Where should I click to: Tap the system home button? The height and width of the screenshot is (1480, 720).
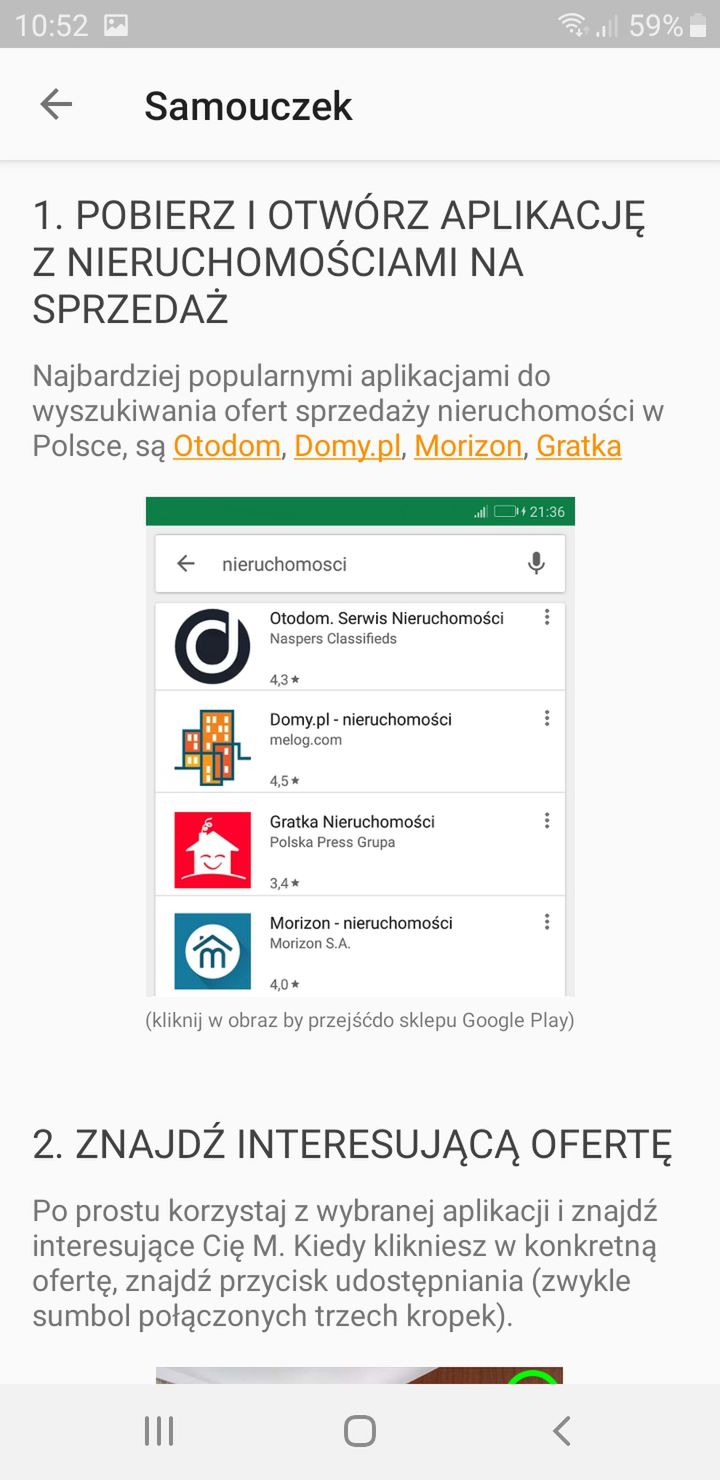point(360,1431)
